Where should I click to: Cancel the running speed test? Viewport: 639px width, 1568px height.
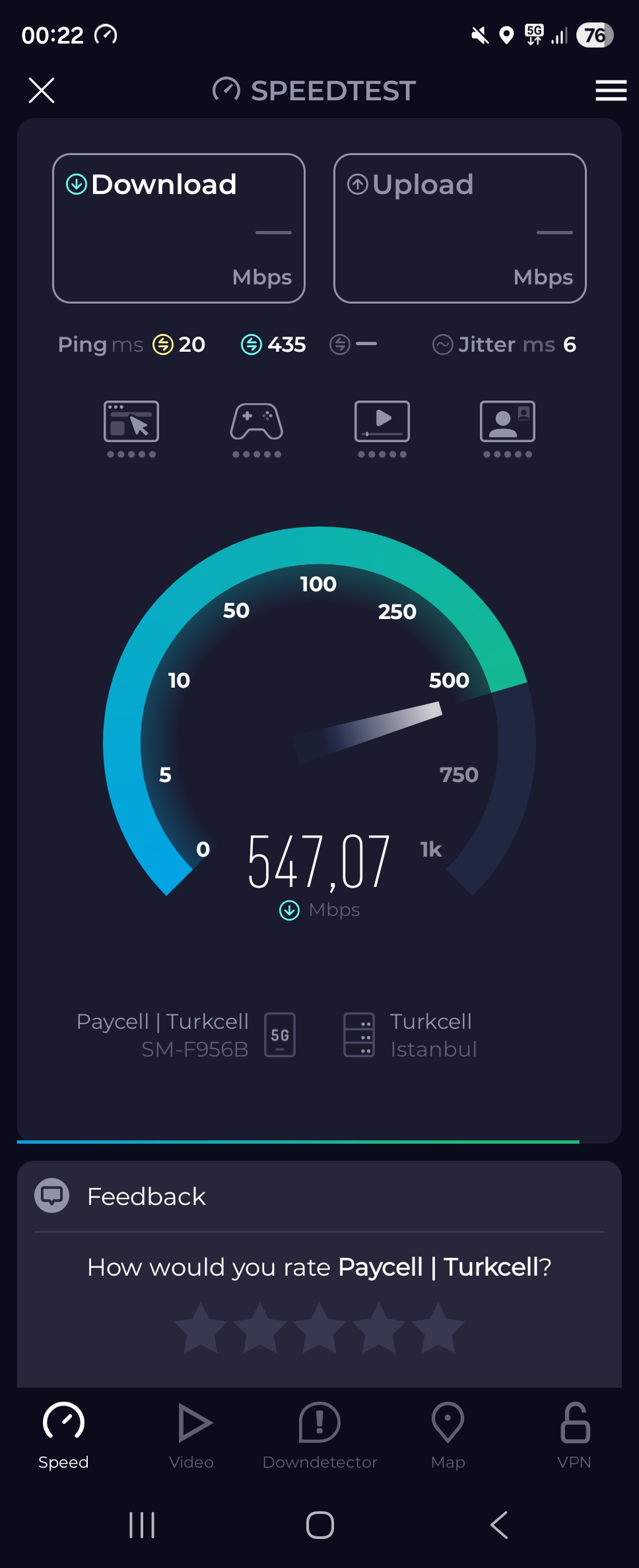coord(42,90)
